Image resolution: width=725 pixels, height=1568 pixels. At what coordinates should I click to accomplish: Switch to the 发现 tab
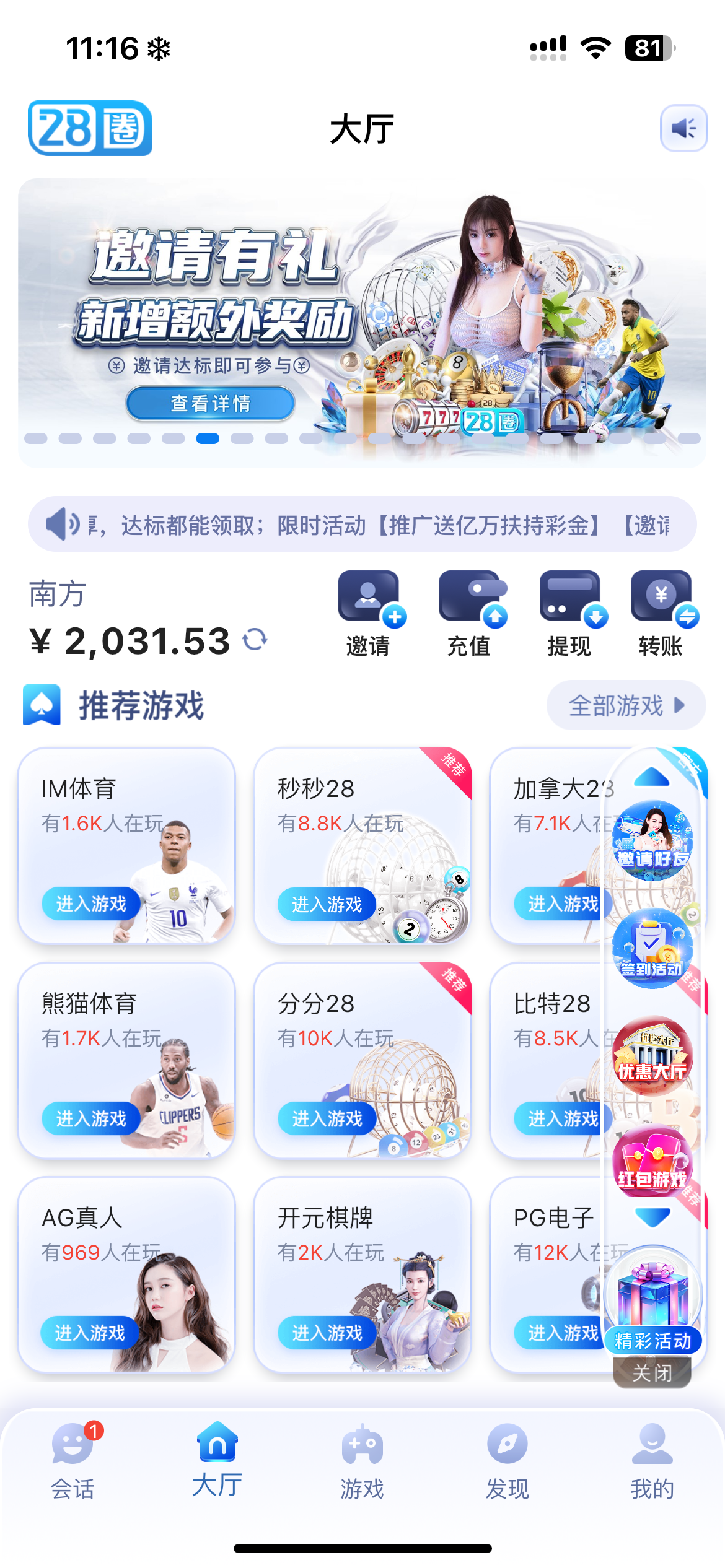(x=507, y=1460)
